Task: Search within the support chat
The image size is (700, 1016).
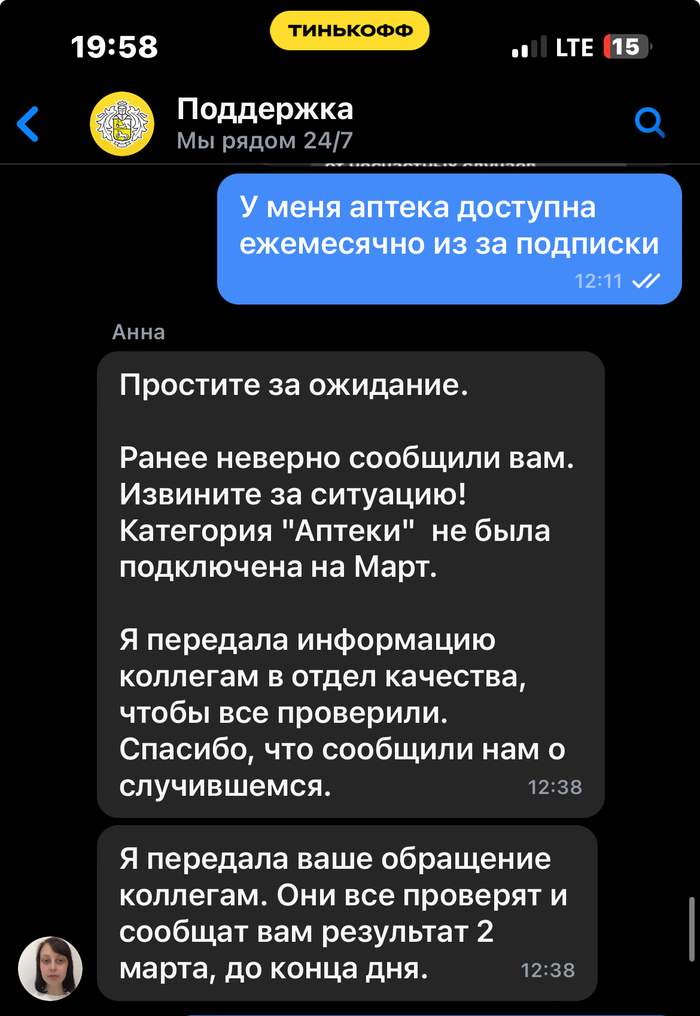Action: pos(650,123)
